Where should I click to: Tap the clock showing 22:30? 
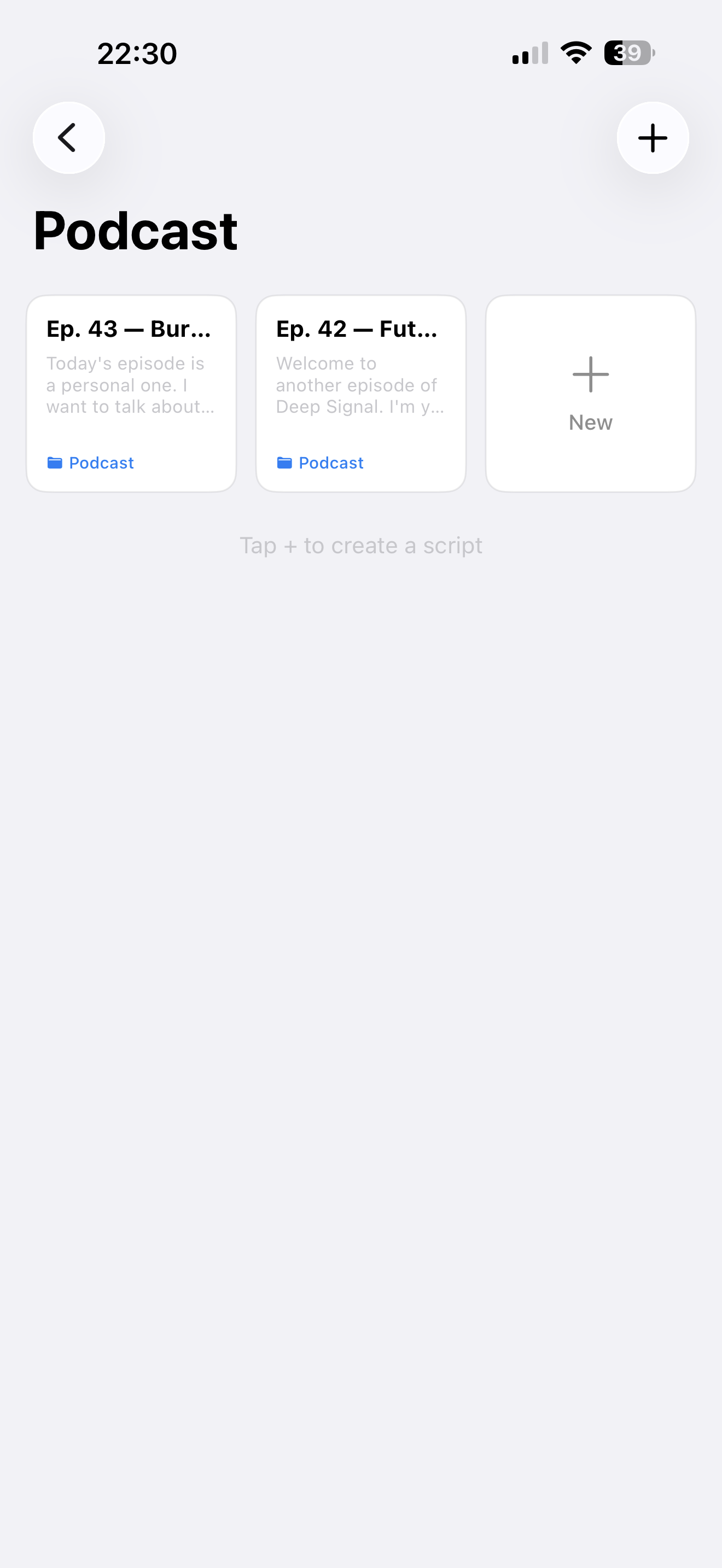(x=137, y=53)
